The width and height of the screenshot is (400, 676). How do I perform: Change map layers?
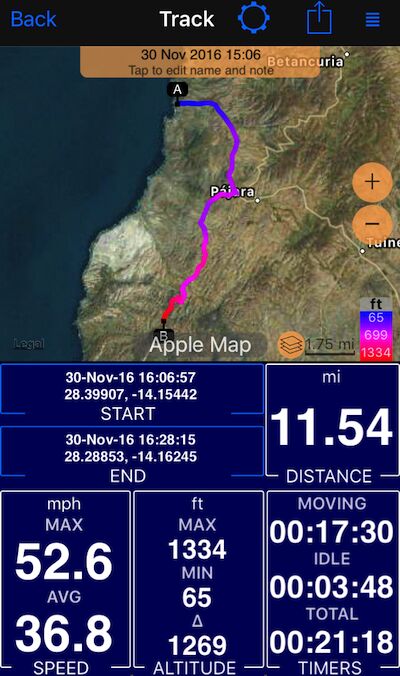(x=291, y=344)
